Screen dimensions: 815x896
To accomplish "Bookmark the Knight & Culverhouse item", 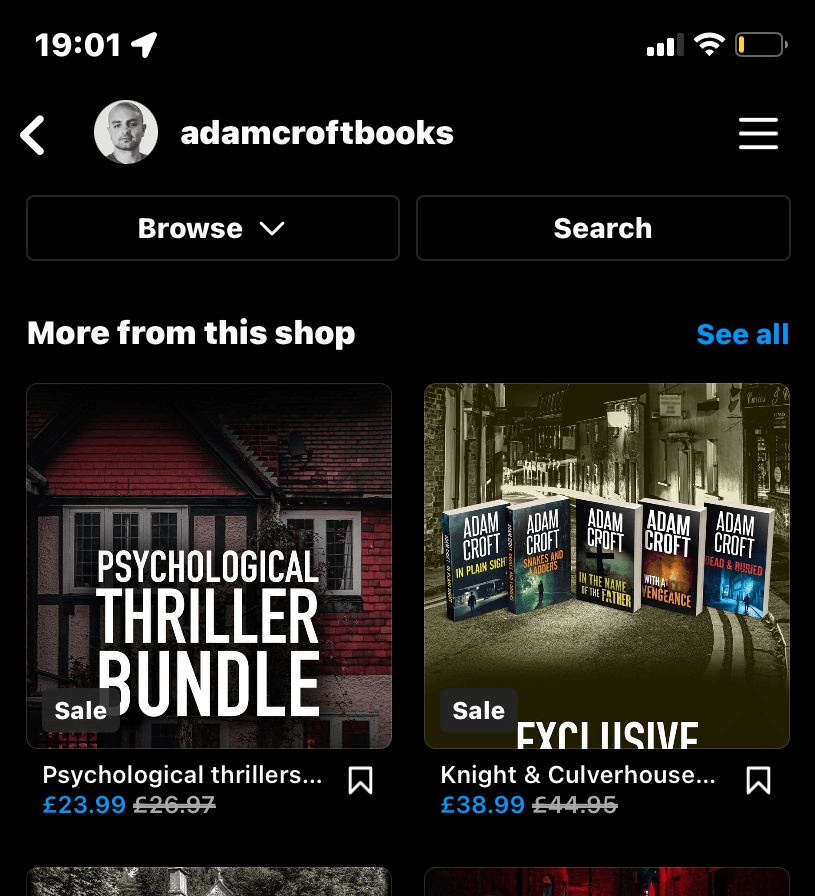I will pyautogui.click(x=758, y=780).
